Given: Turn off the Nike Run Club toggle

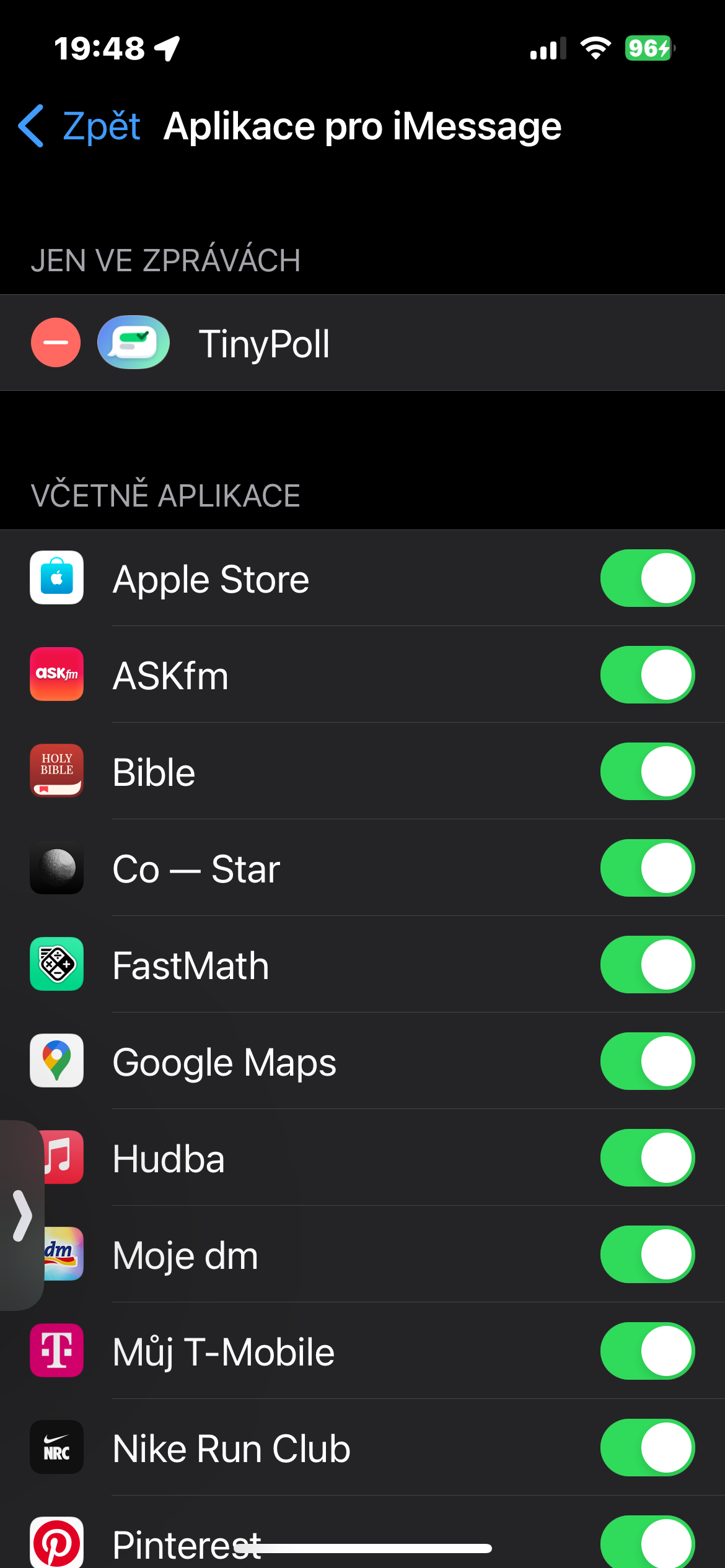Looking at the screenshot, I should click(x=647, y=1448).
